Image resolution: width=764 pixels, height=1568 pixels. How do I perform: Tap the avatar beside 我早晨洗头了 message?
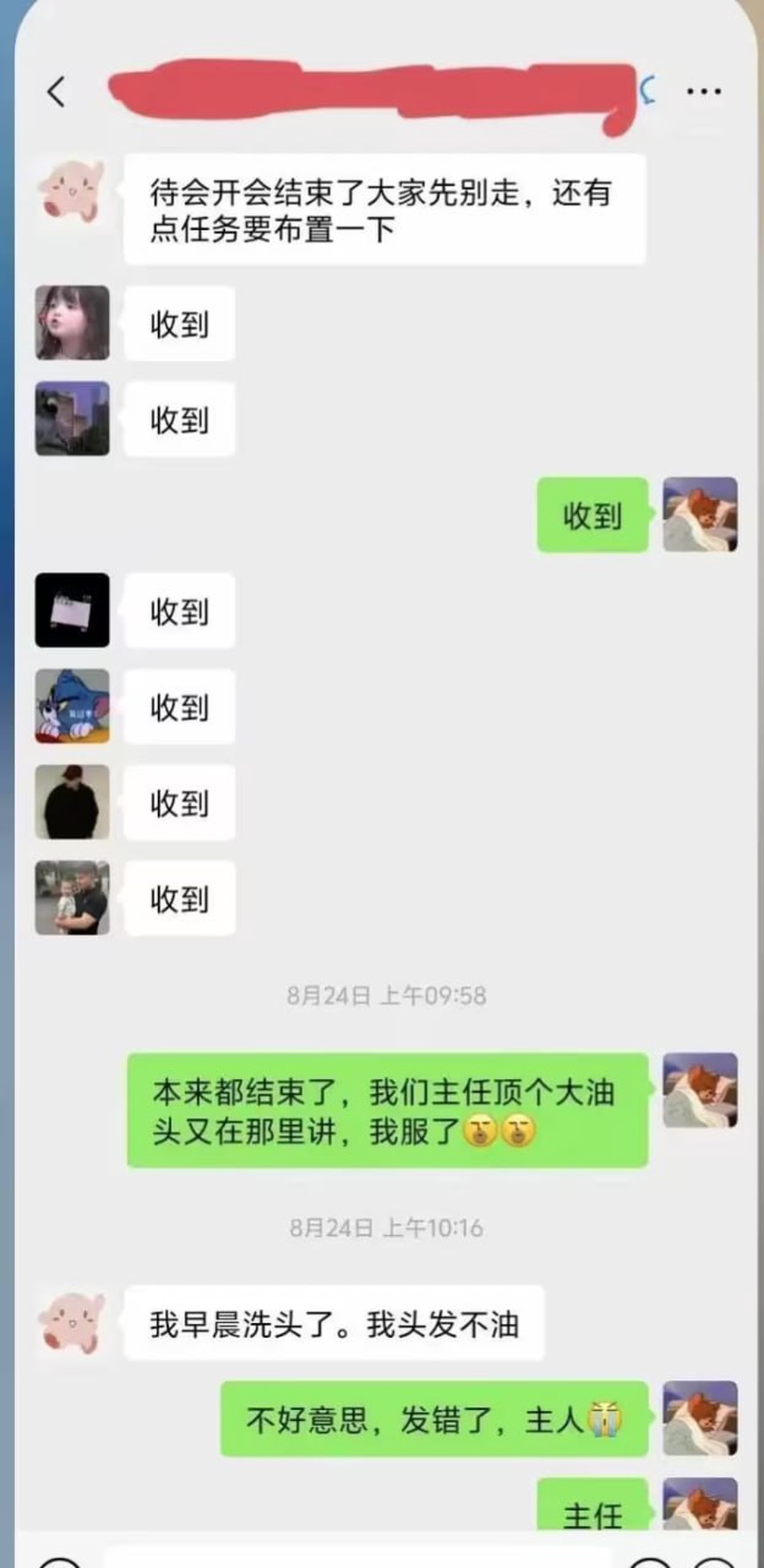[x=72, y=1323]
